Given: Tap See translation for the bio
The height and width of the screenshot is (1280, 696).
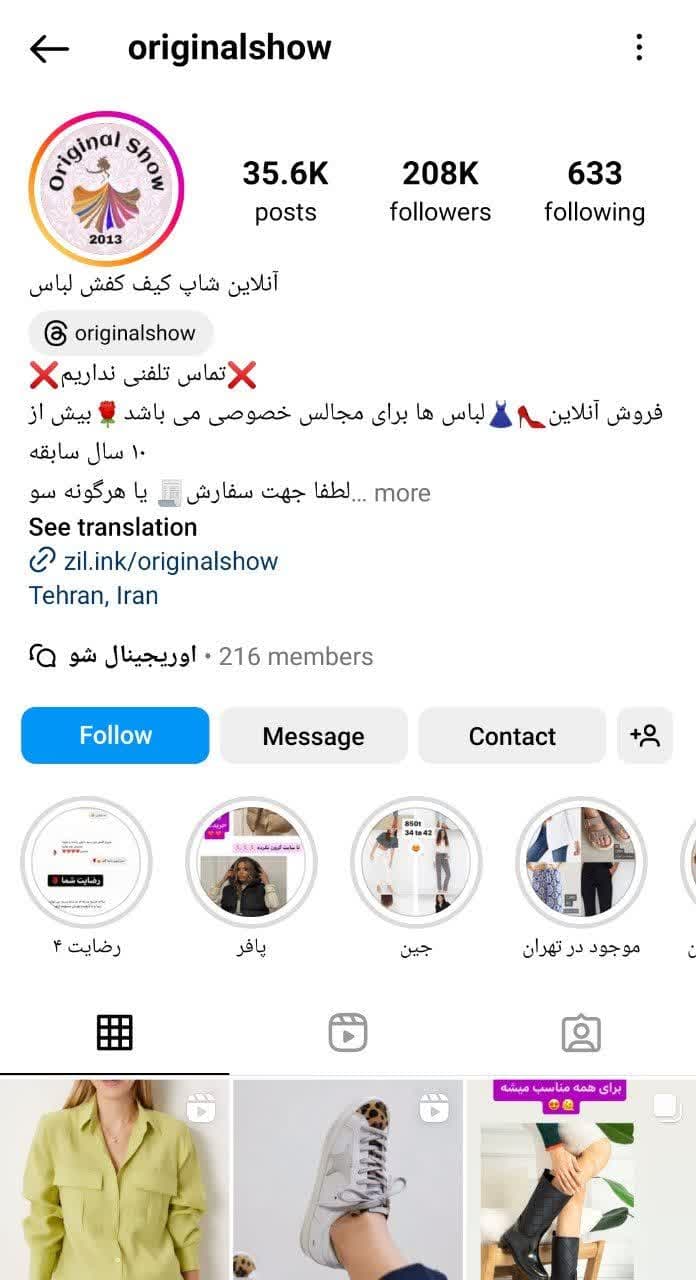Looking at the screenshot, I should point(113,527).
